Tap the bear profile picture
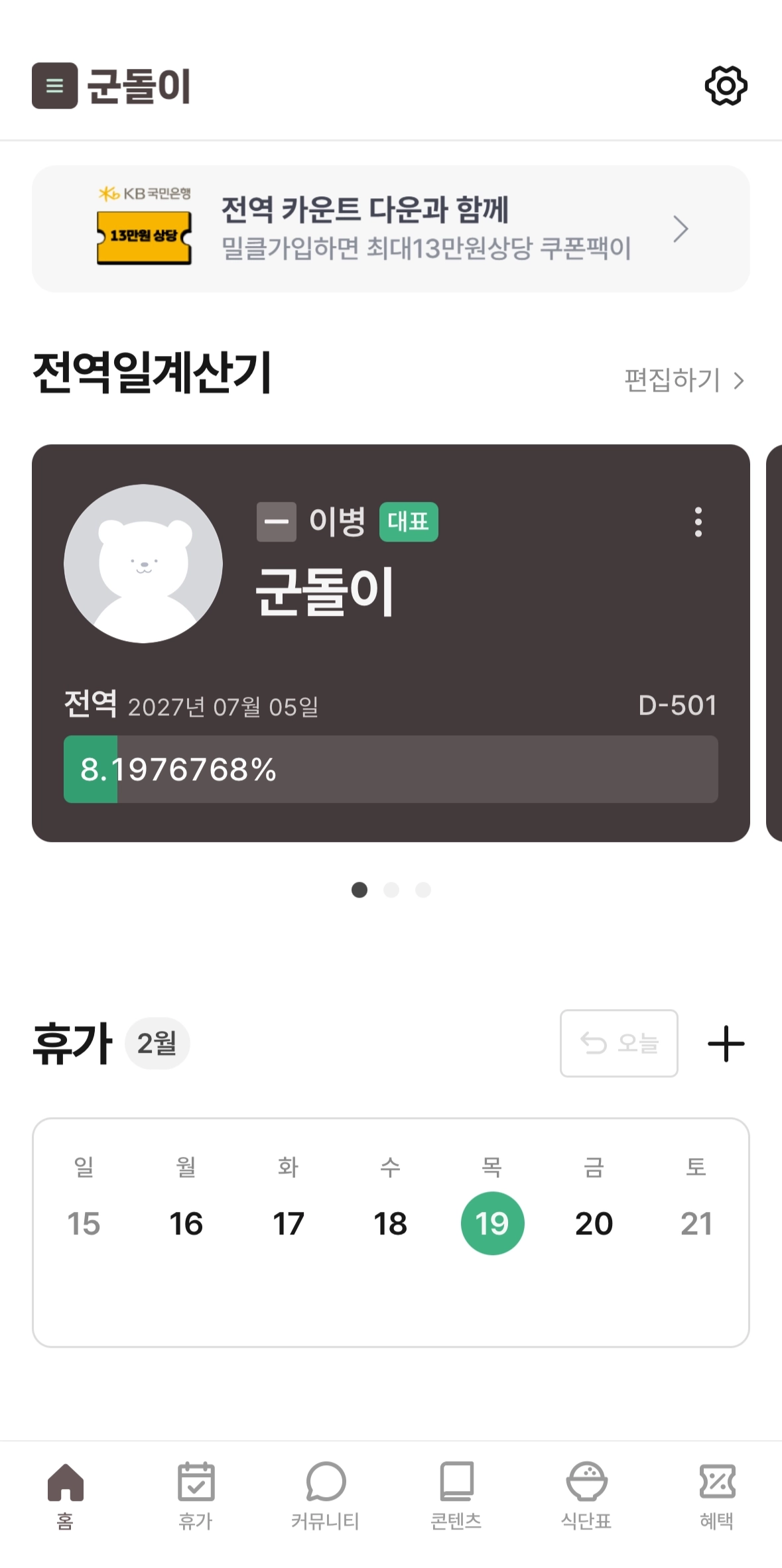The height and width of the screenshot is (1568, 782). click(x=143, y=564)
